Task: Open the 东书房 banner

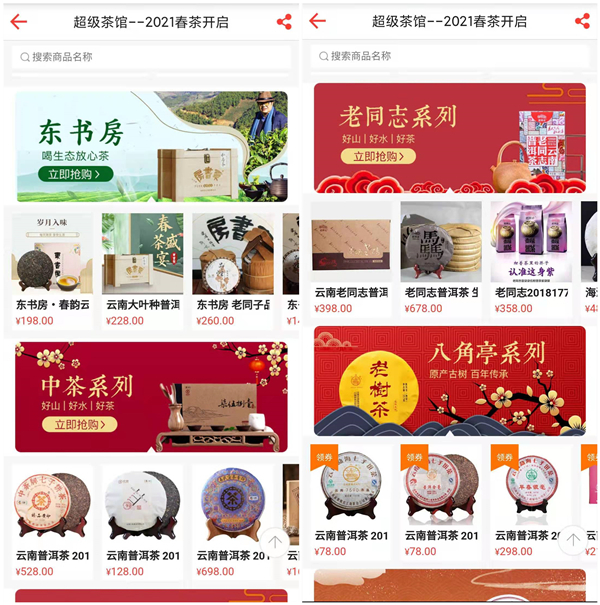Action: (150, 146)
